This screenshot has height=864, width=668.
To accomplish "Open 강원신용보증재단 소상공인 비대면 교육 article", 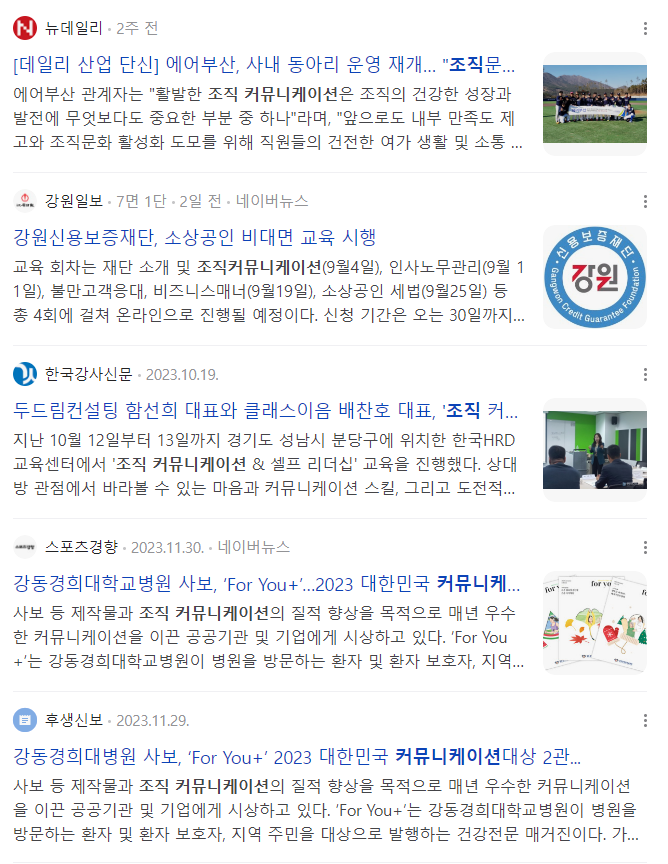I will point(195,237).
